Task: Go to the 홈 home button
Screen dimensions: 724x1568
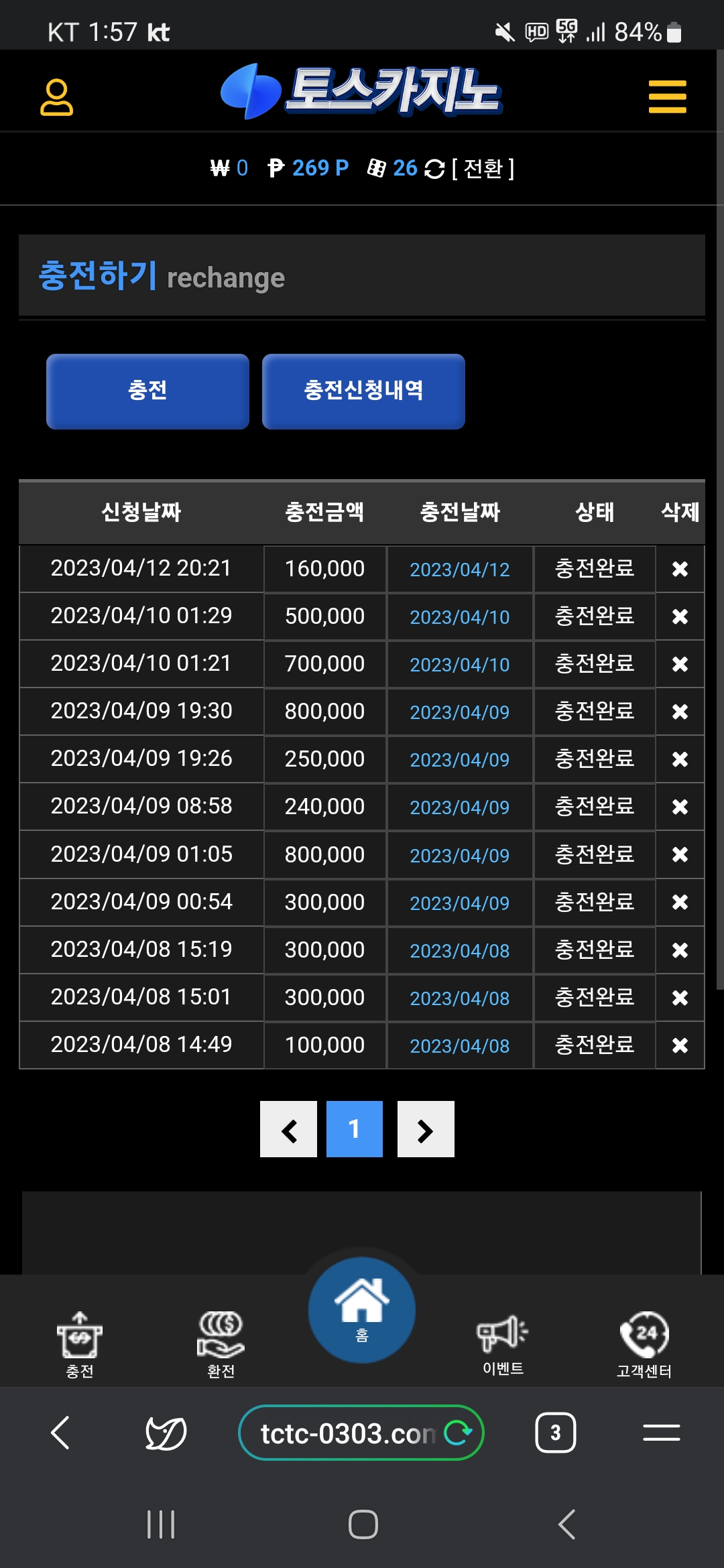Action: 362,1310
